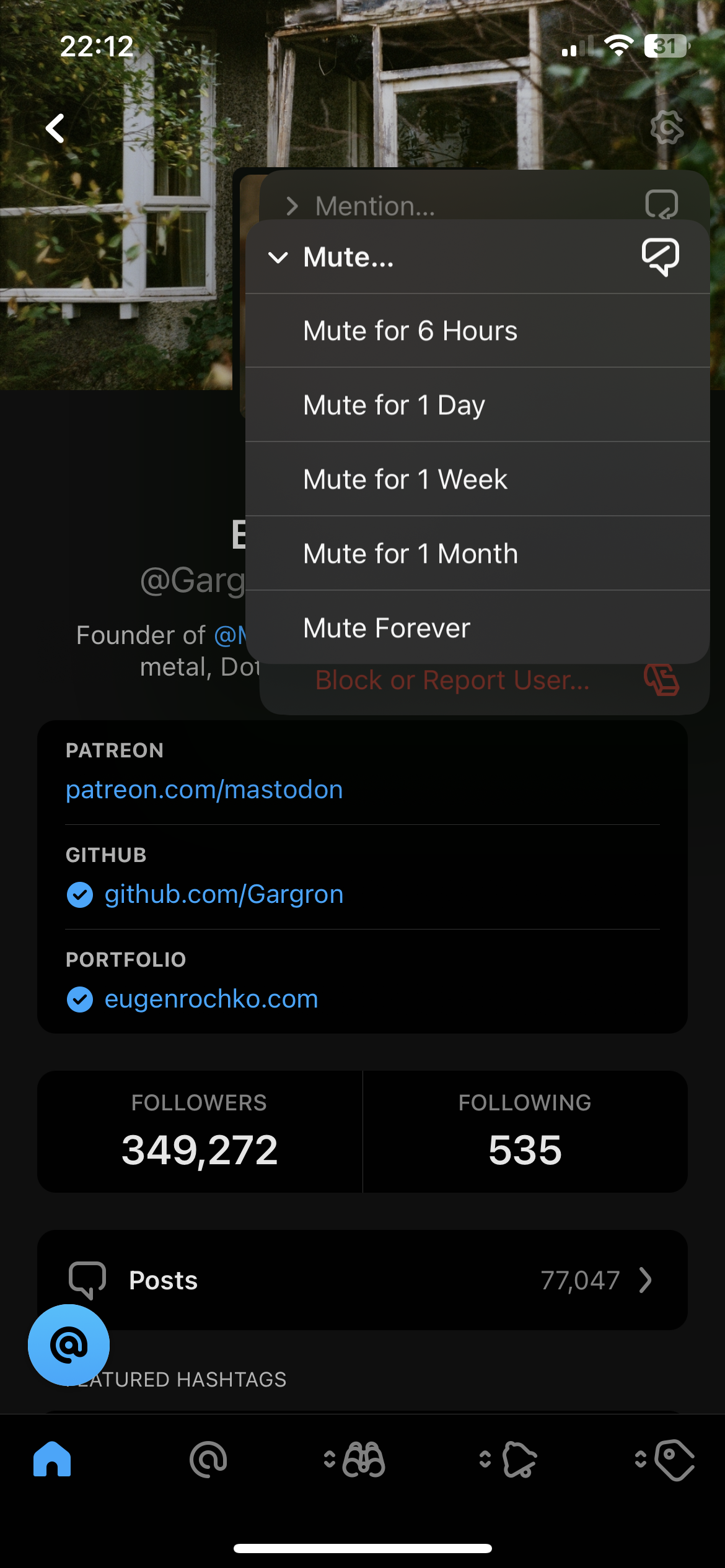Switch to the Home tab
The width and height of the screenshot is (725, 1568).
[x=52, y=1460]
